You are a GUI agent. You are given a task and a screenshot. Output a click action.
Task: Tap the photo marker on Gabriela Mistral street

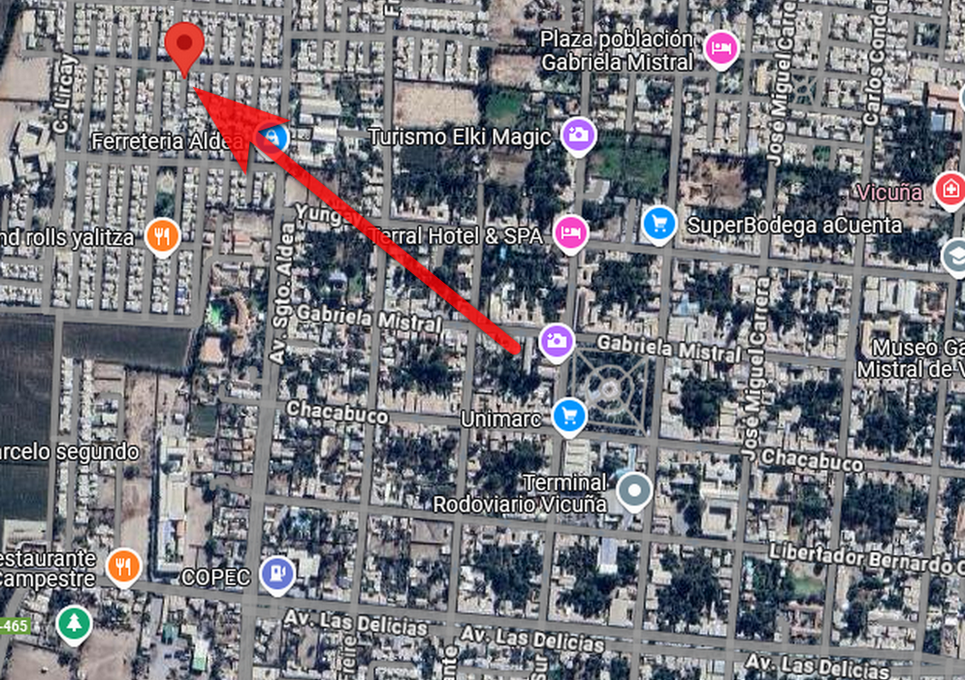pyautogui.click(x=556, y=341)
